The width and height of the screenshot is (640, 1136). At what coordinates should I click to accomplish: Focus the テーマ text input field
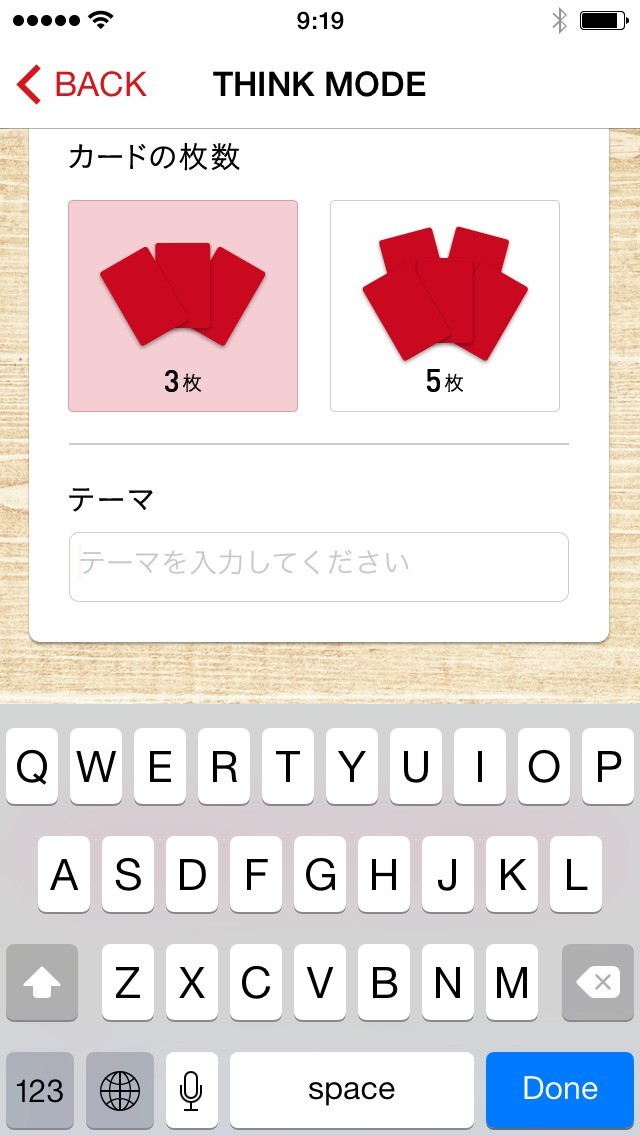(318, 567)
